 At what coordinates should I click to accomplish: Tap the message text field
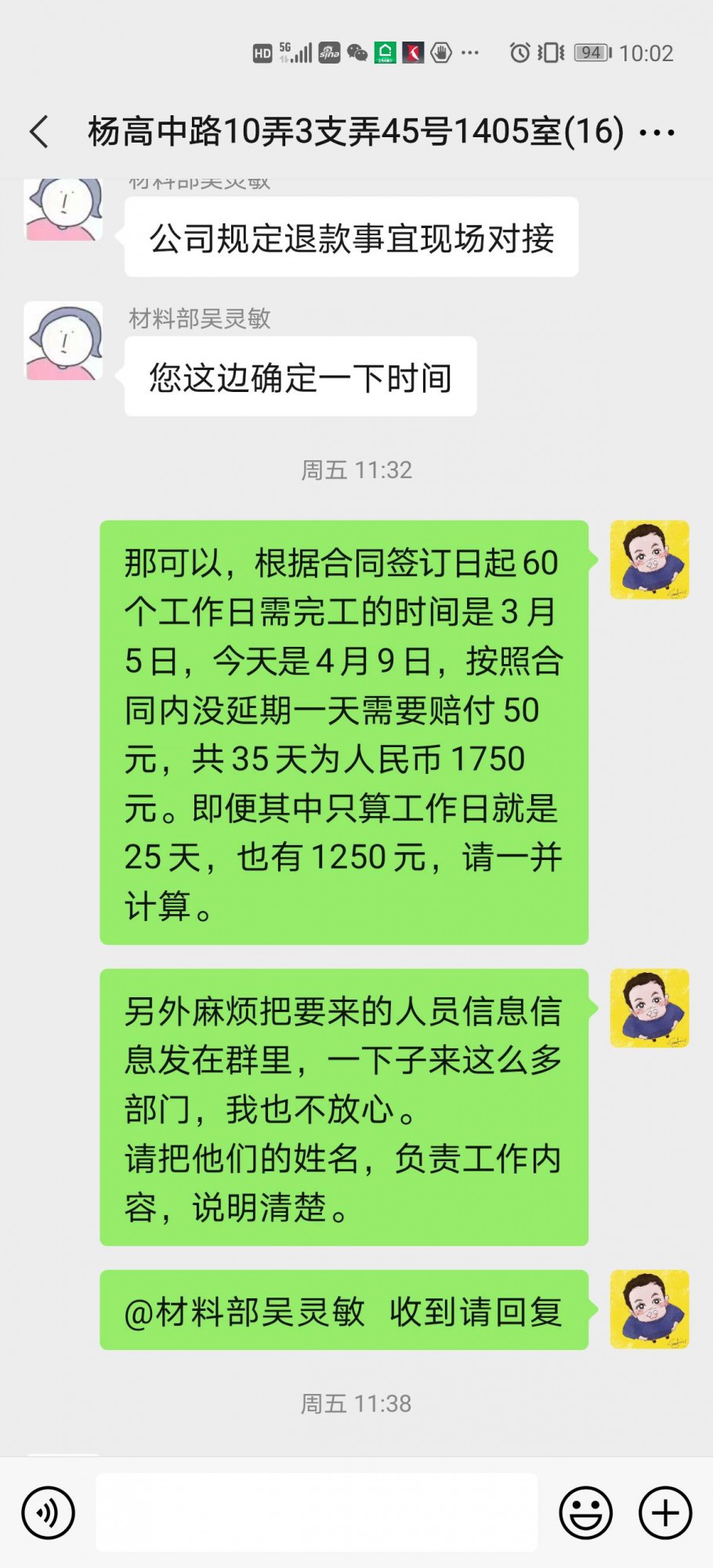click(317, 1512)
